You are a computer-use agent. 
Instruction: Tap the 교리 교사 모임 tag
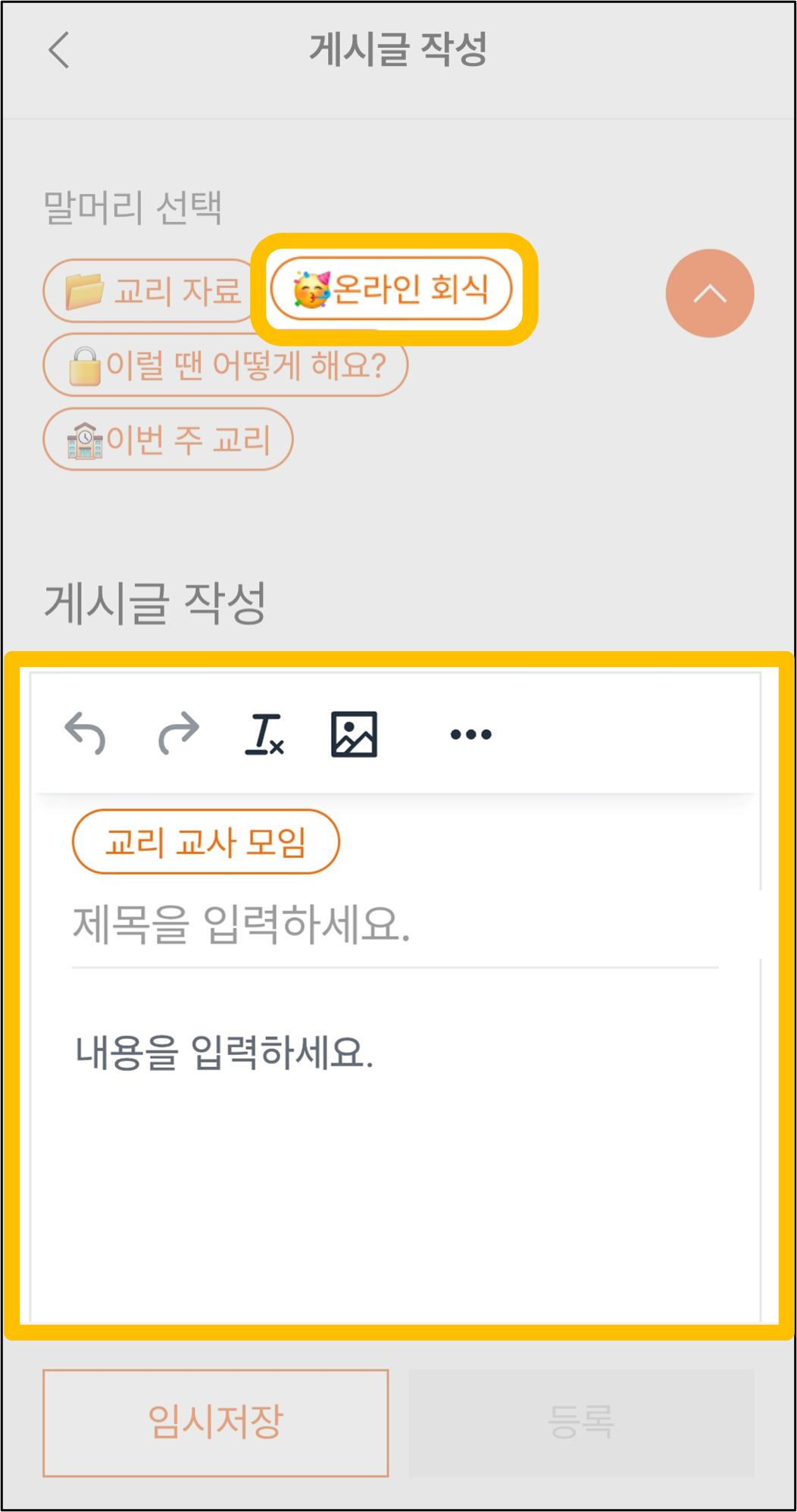click(205, 842)
